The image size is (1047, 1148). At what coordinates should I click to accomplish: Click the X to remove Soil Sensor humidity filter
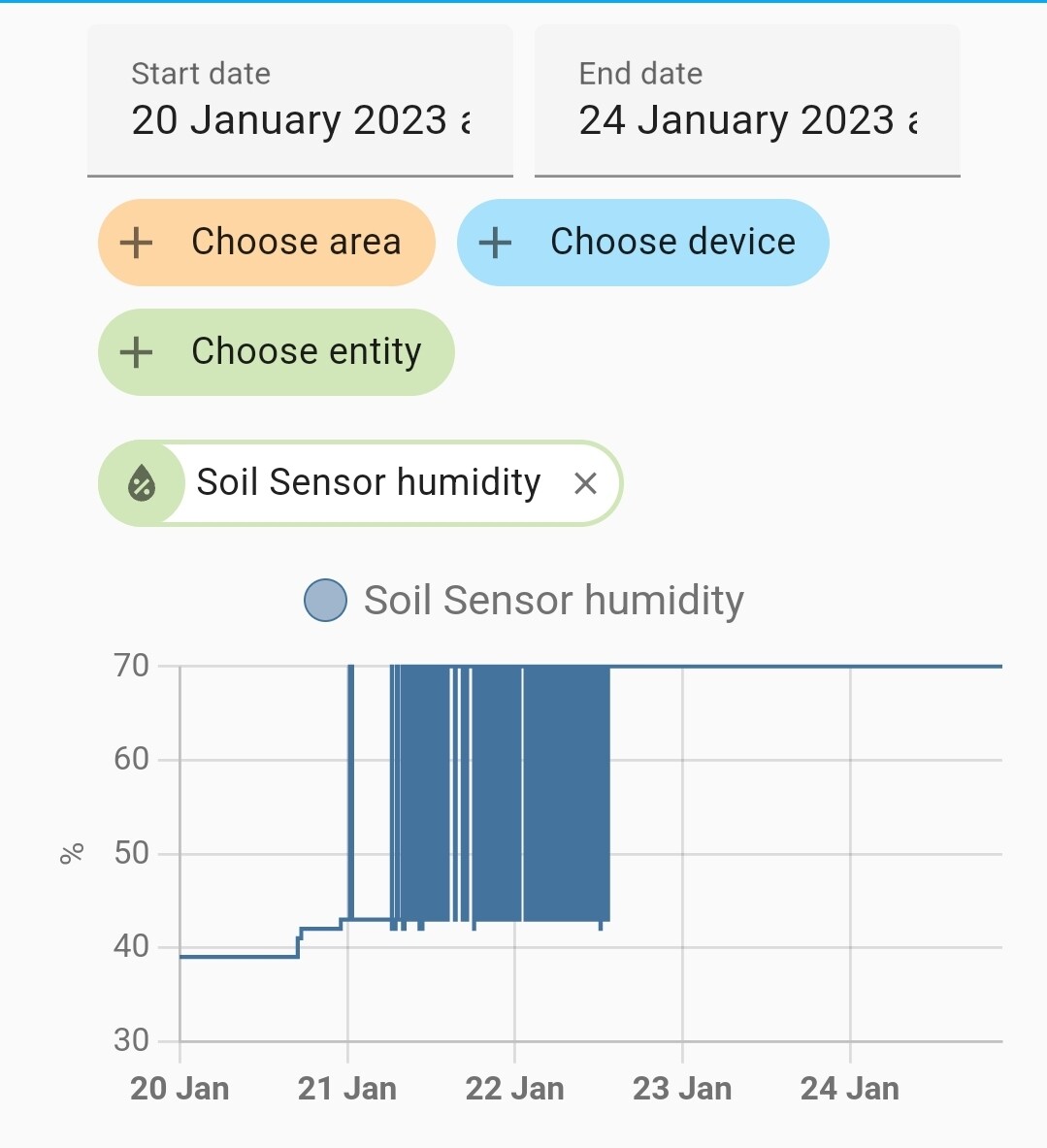(x=585, y=482)
